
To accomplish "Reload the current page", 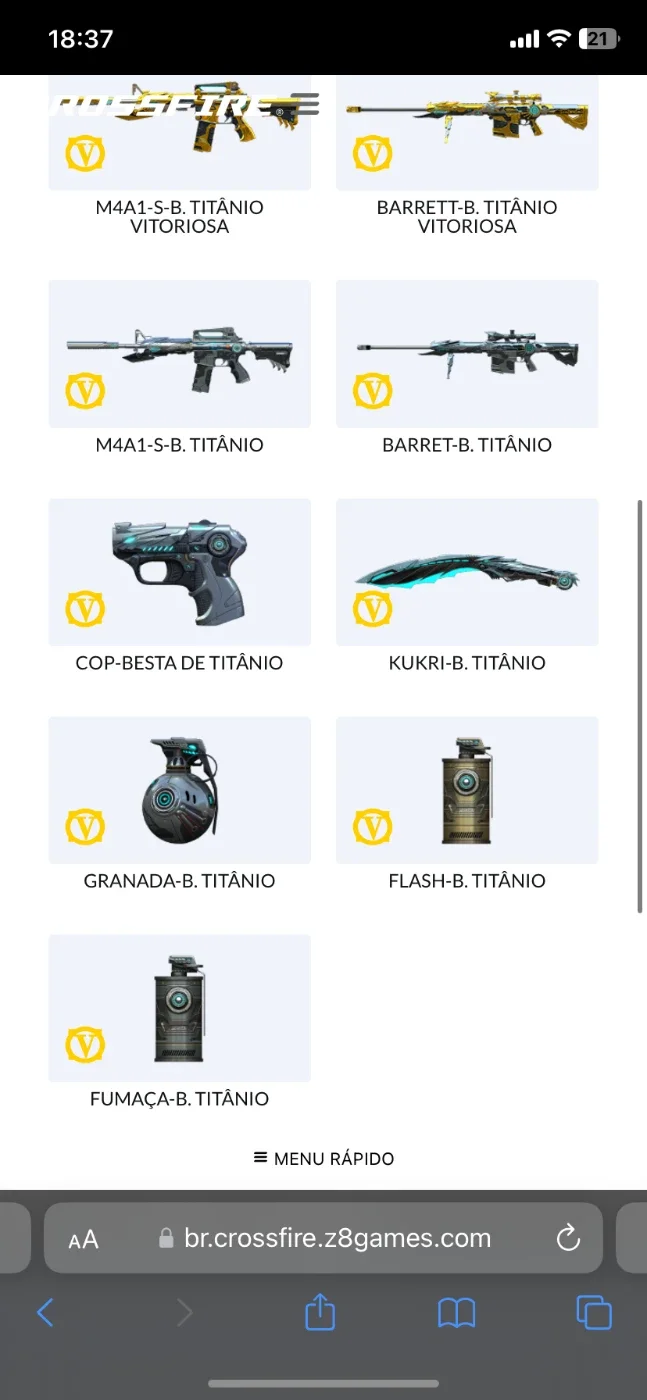I will click(x=568, y=1239).
